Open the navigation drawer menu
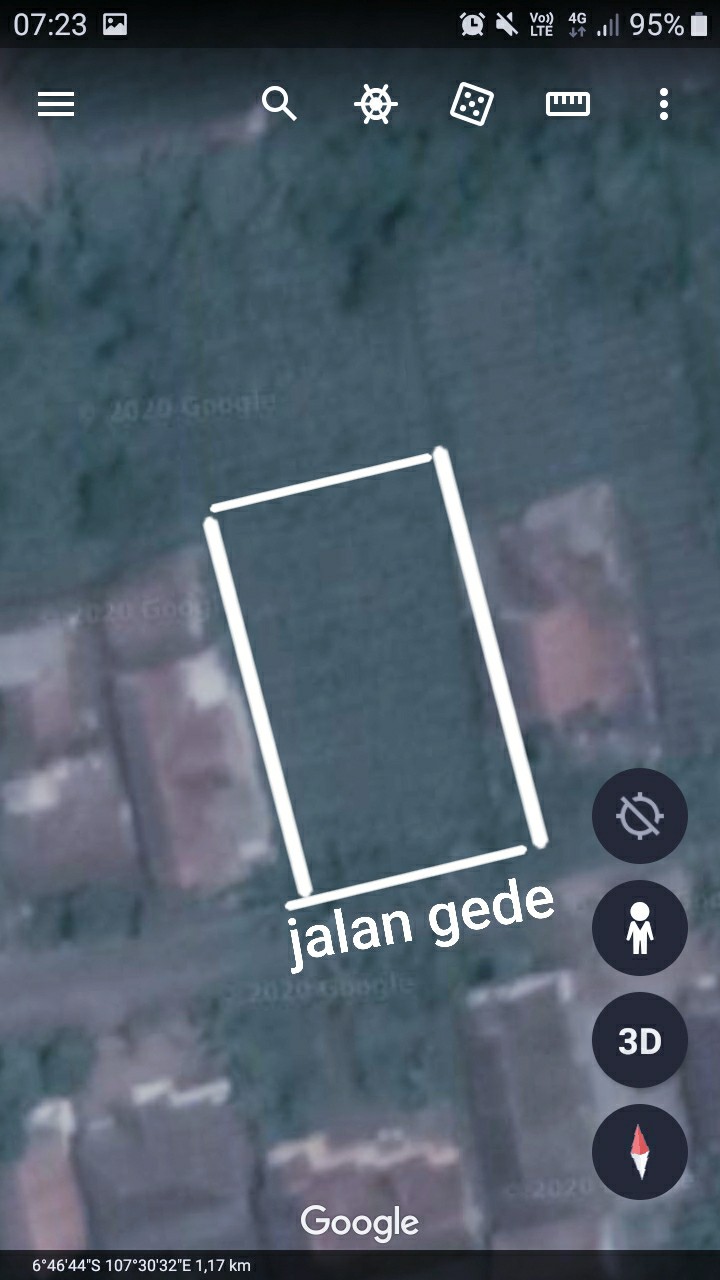Screen dimensions: 720x1280 [x=55, y=103]
